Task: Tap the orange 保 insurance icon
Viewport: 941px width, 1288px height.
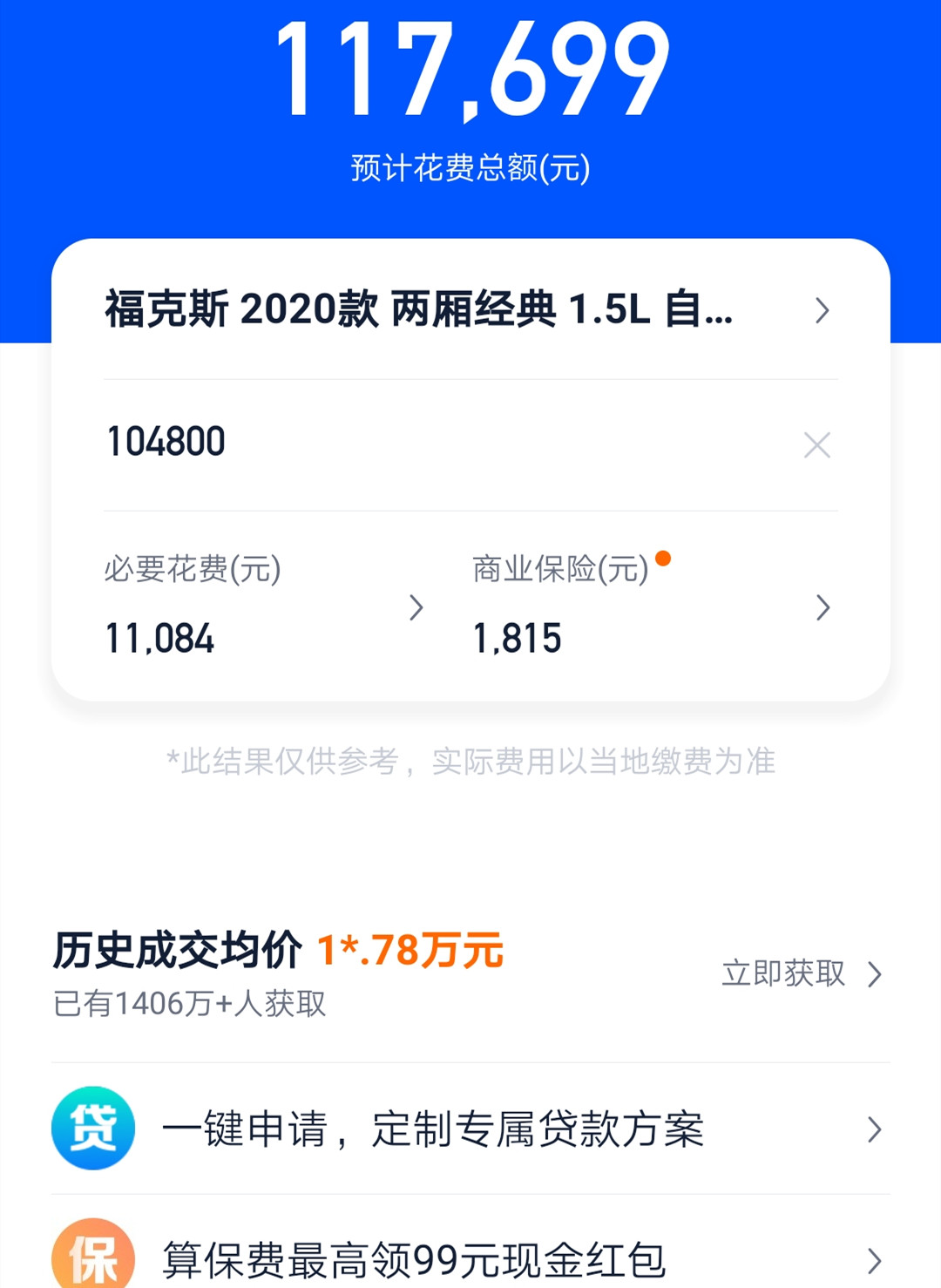Action: [93, 1255]
